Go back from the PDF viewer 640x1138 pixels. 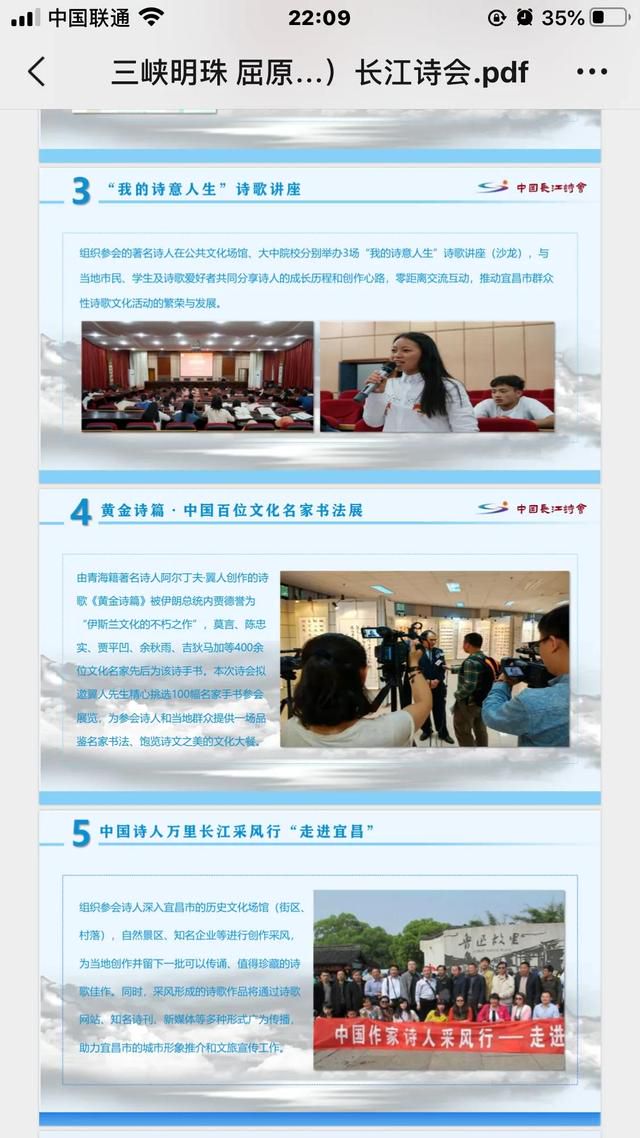pos(37,72)
